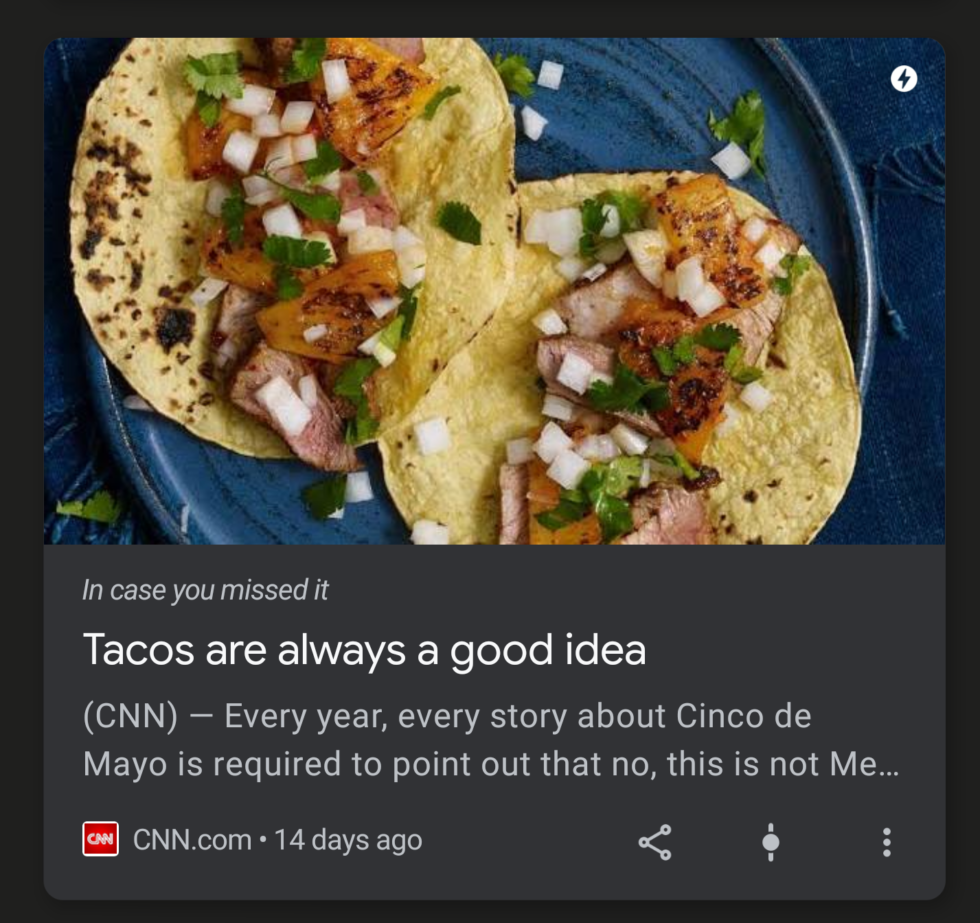
Task: Open the feed preference control icon
Action: 770,842
